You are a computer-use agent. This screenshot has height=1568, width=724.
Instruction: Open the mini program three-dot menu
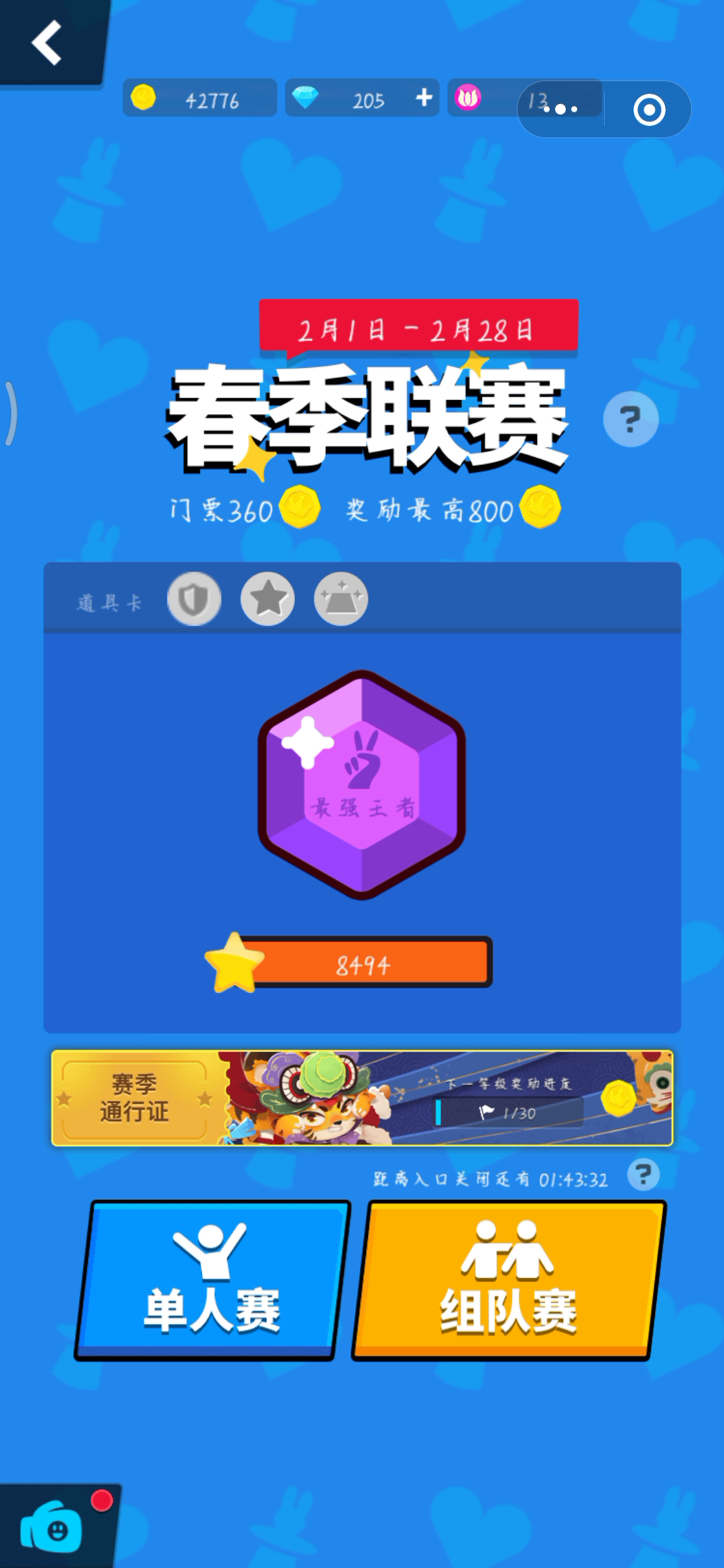point(560,109)
